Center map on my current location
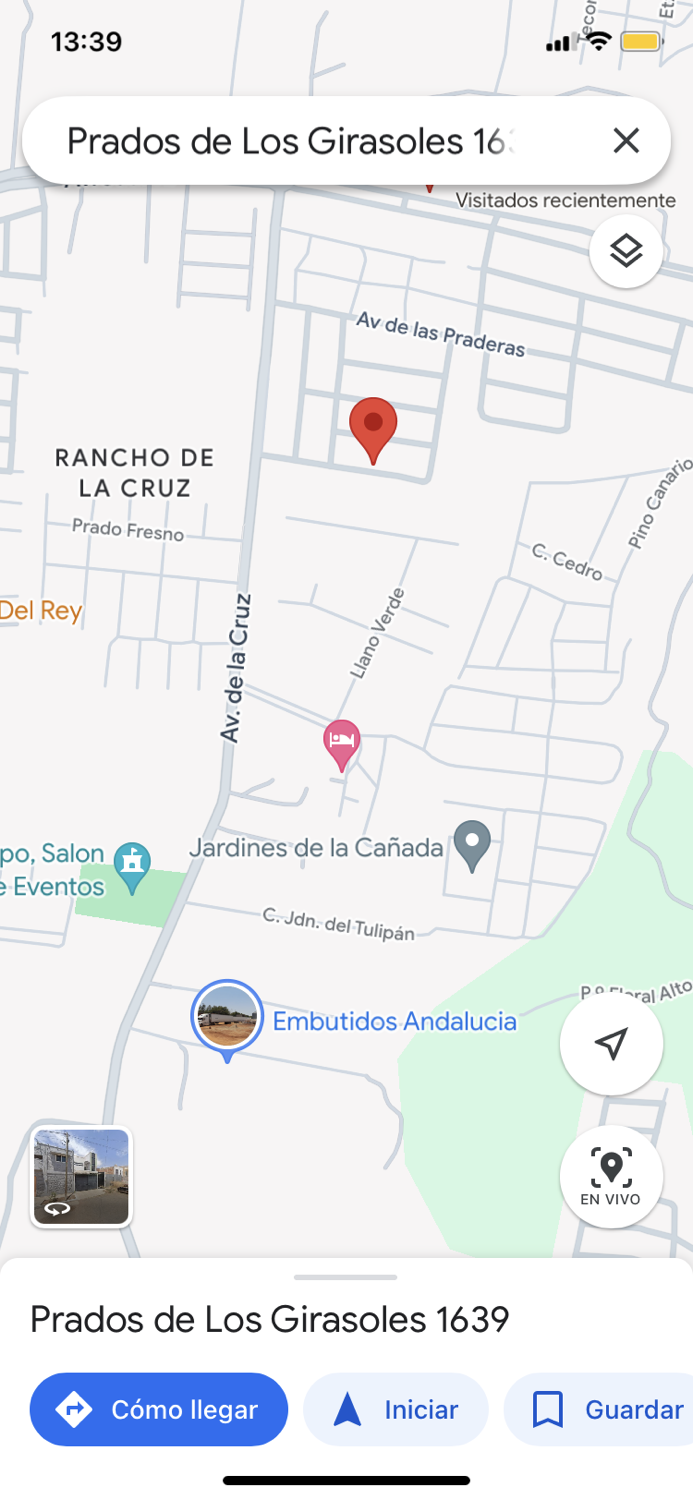This screenshot has width=693, height=1500. pos(611,1044)
